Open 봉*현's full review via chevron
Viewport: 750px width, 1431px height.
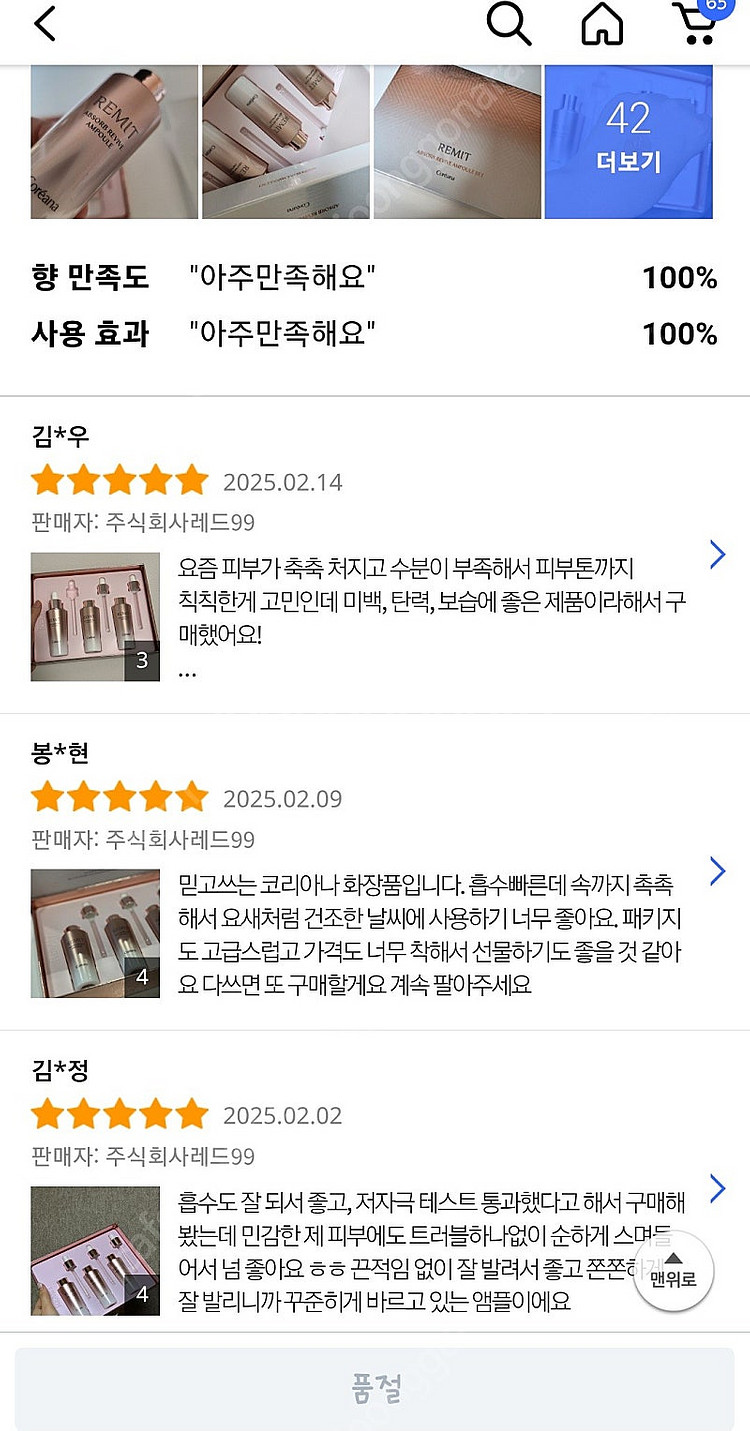pos(717,871)
